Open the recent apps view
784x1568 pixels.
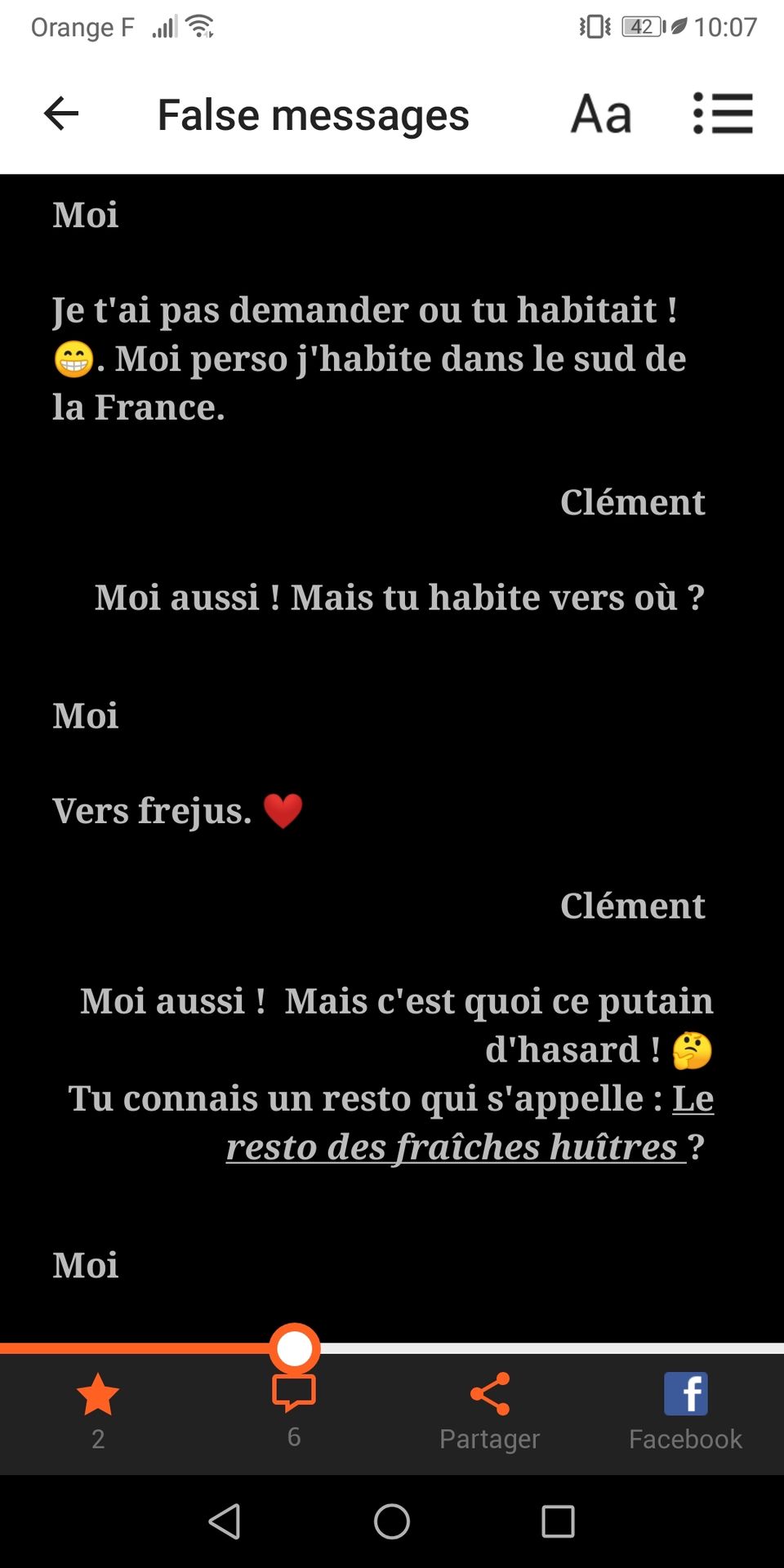(x=558, y=1521)
